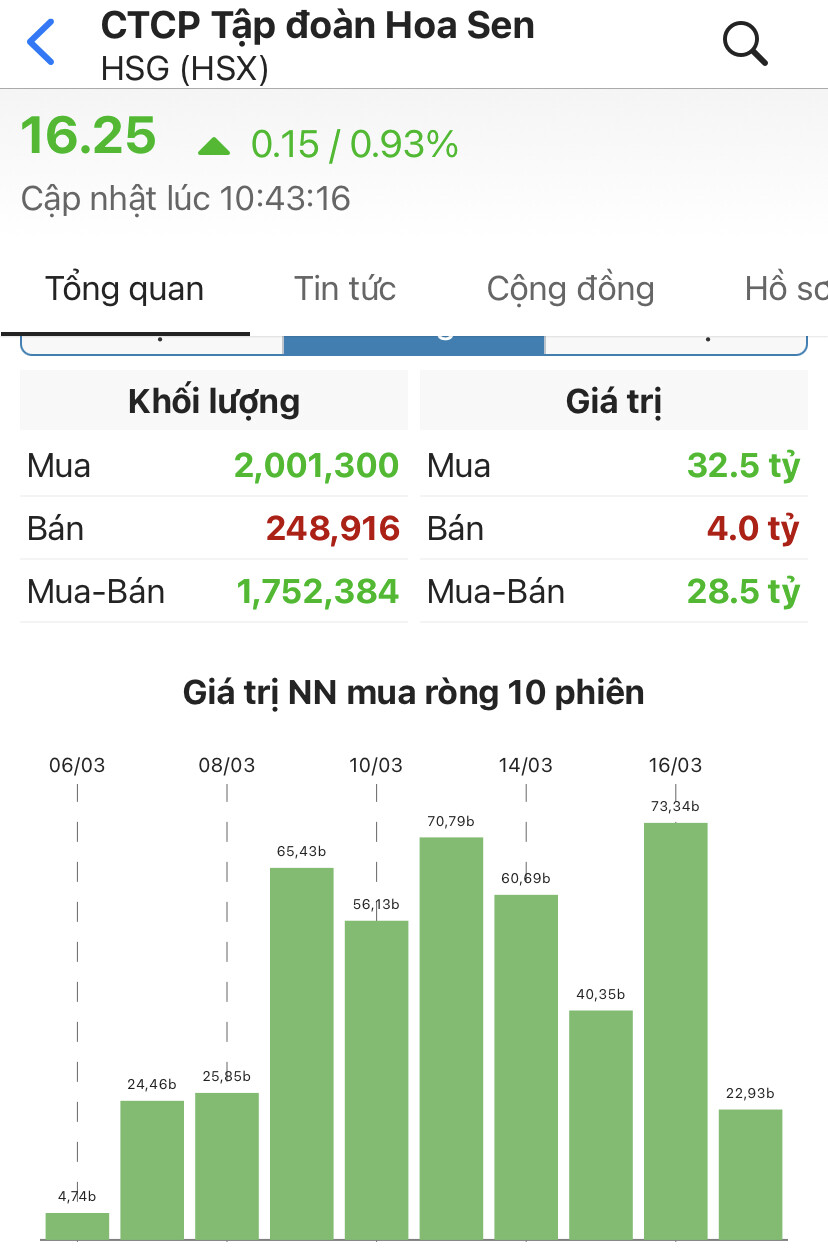Switch to the Tổng quan tab
Image resolution: width=828 pixels, height=1257 pixels.
click(x=125, y=289)
